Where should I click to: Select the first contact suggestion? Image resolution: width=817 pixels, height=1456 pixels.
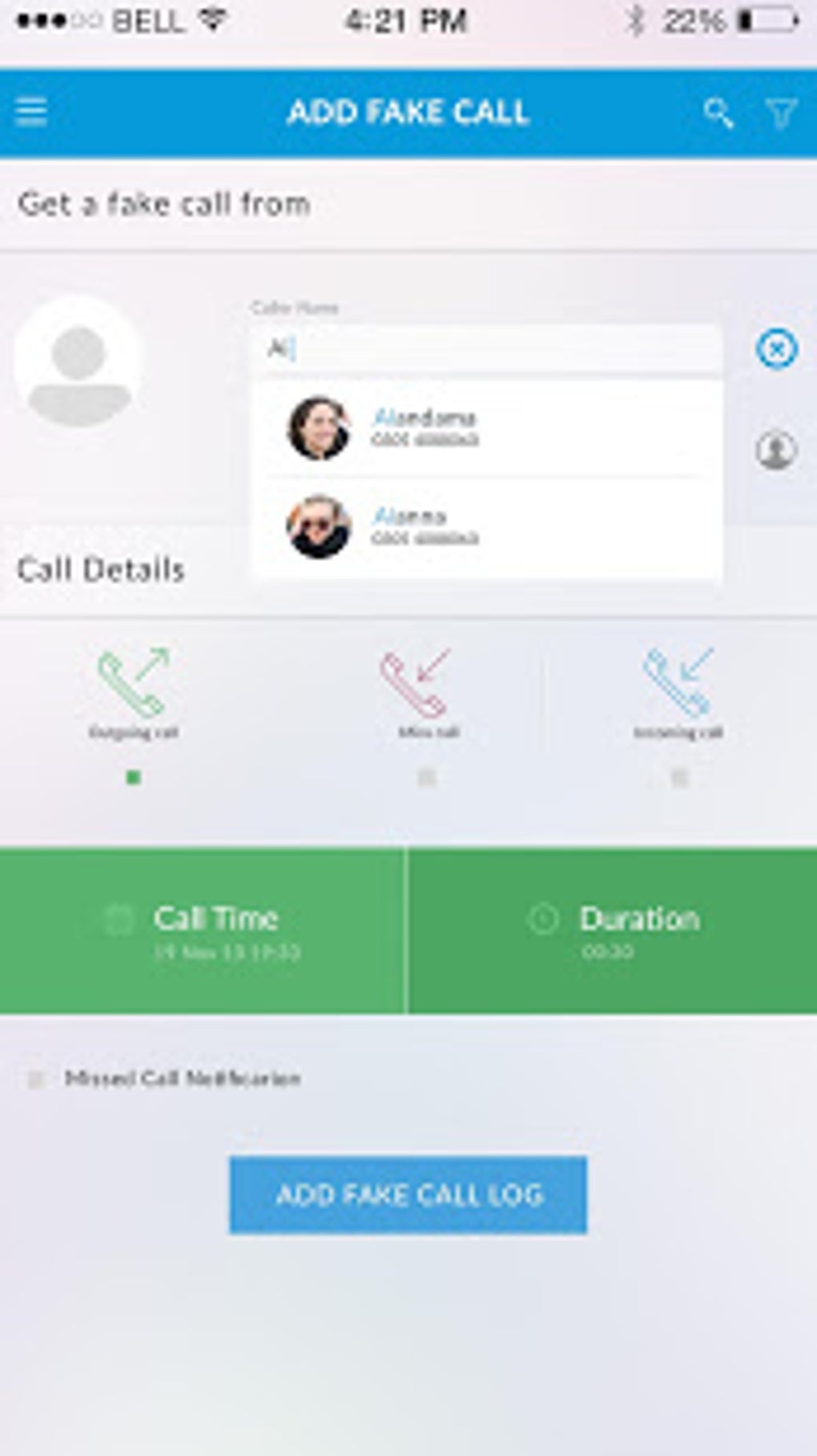pos(487,428)
